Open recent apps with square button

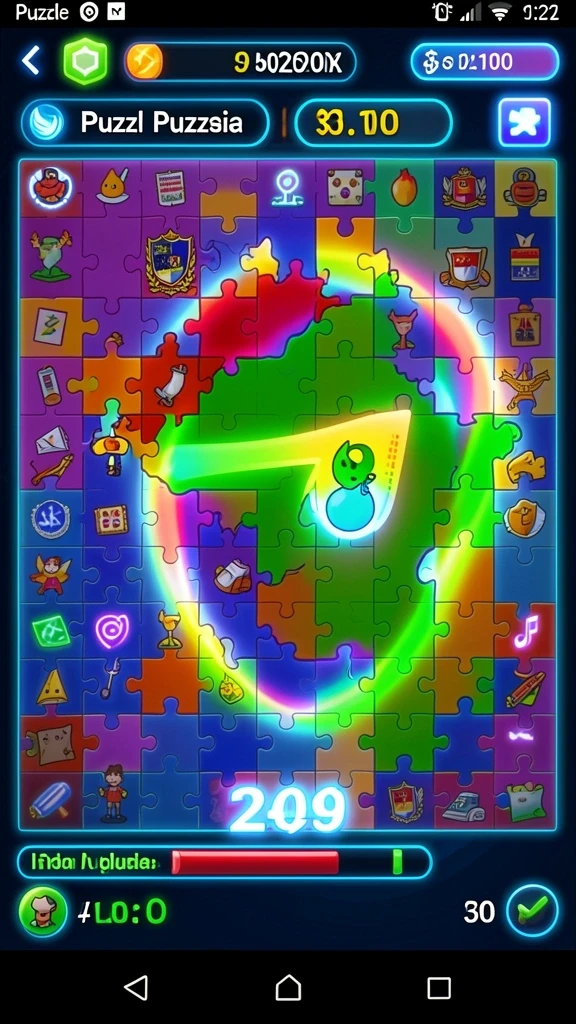coord(439,987)
